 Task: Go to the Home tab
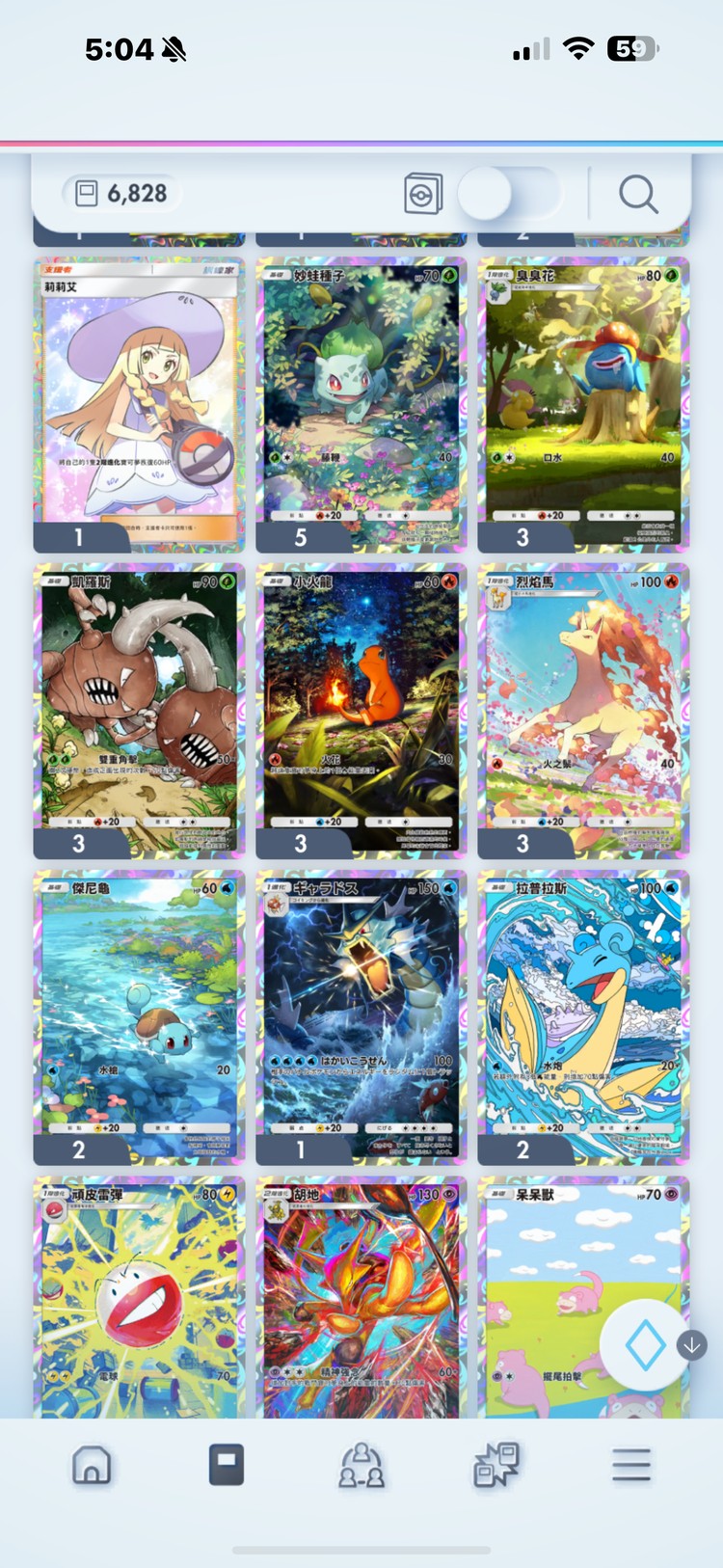[92, 1465]
